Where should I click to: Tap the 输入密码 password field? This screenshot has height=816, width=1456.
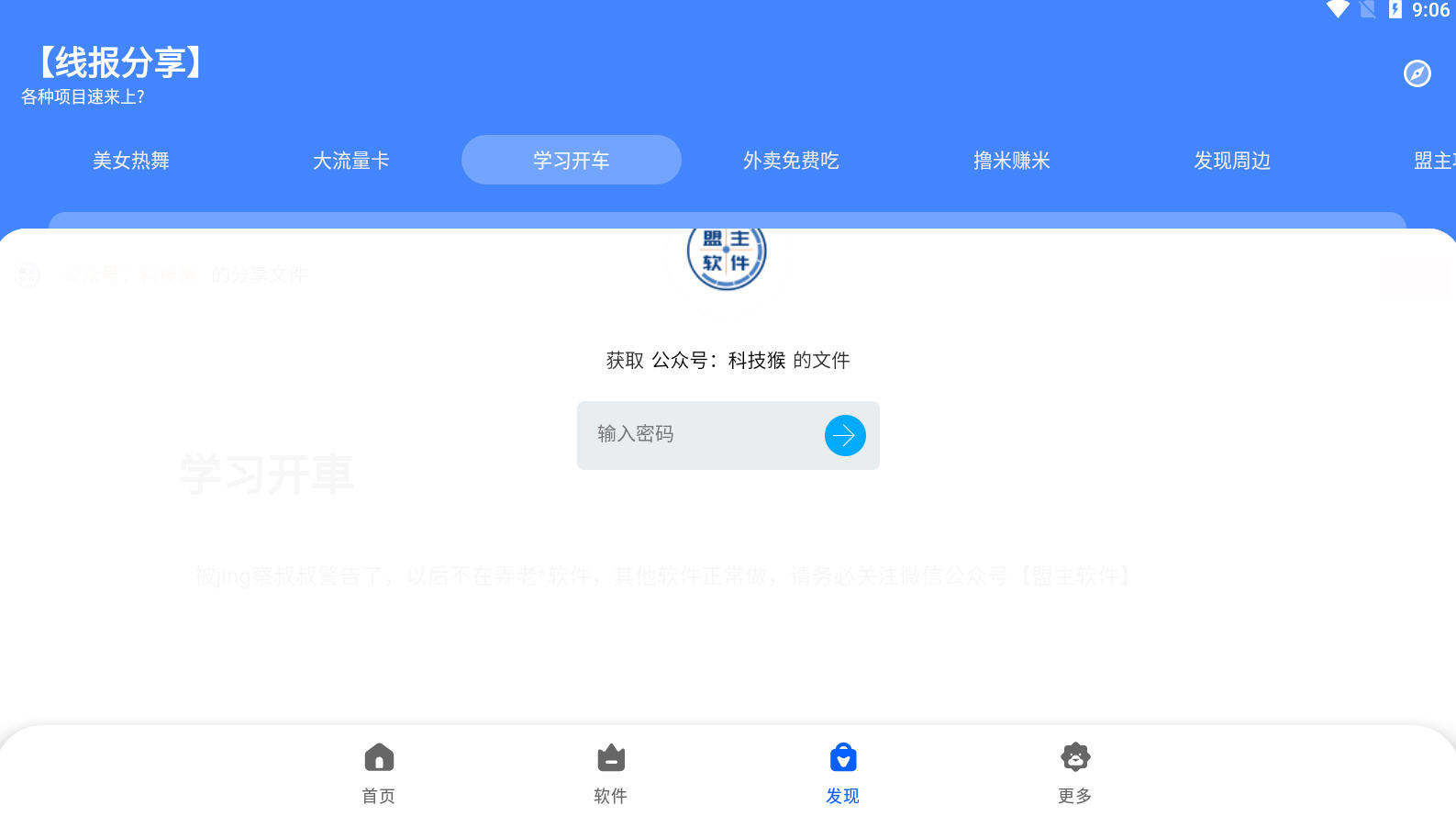(697, 434)
